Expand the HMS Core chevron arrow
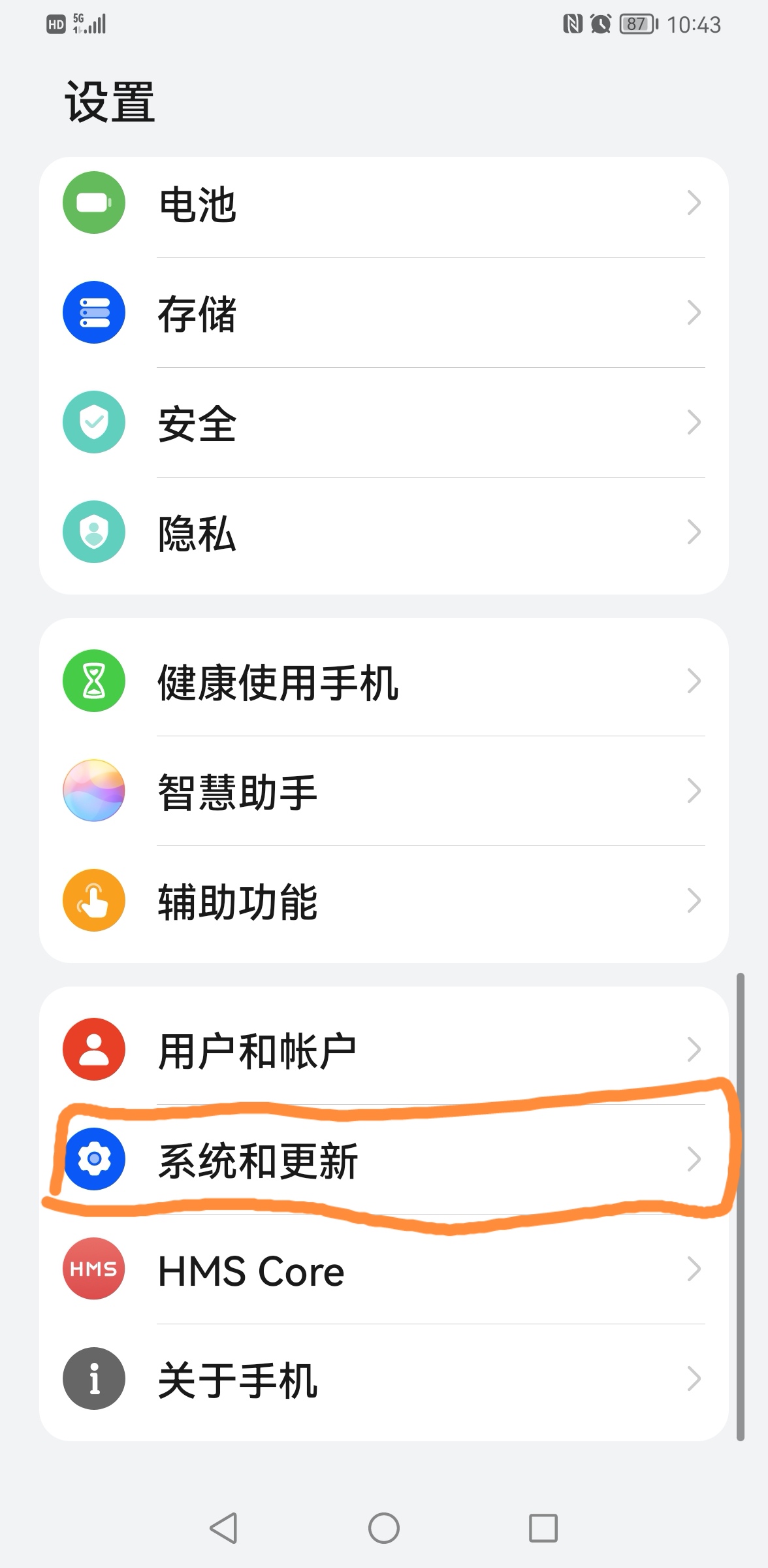The image size is (768, 1568). tap(694, 1270)
